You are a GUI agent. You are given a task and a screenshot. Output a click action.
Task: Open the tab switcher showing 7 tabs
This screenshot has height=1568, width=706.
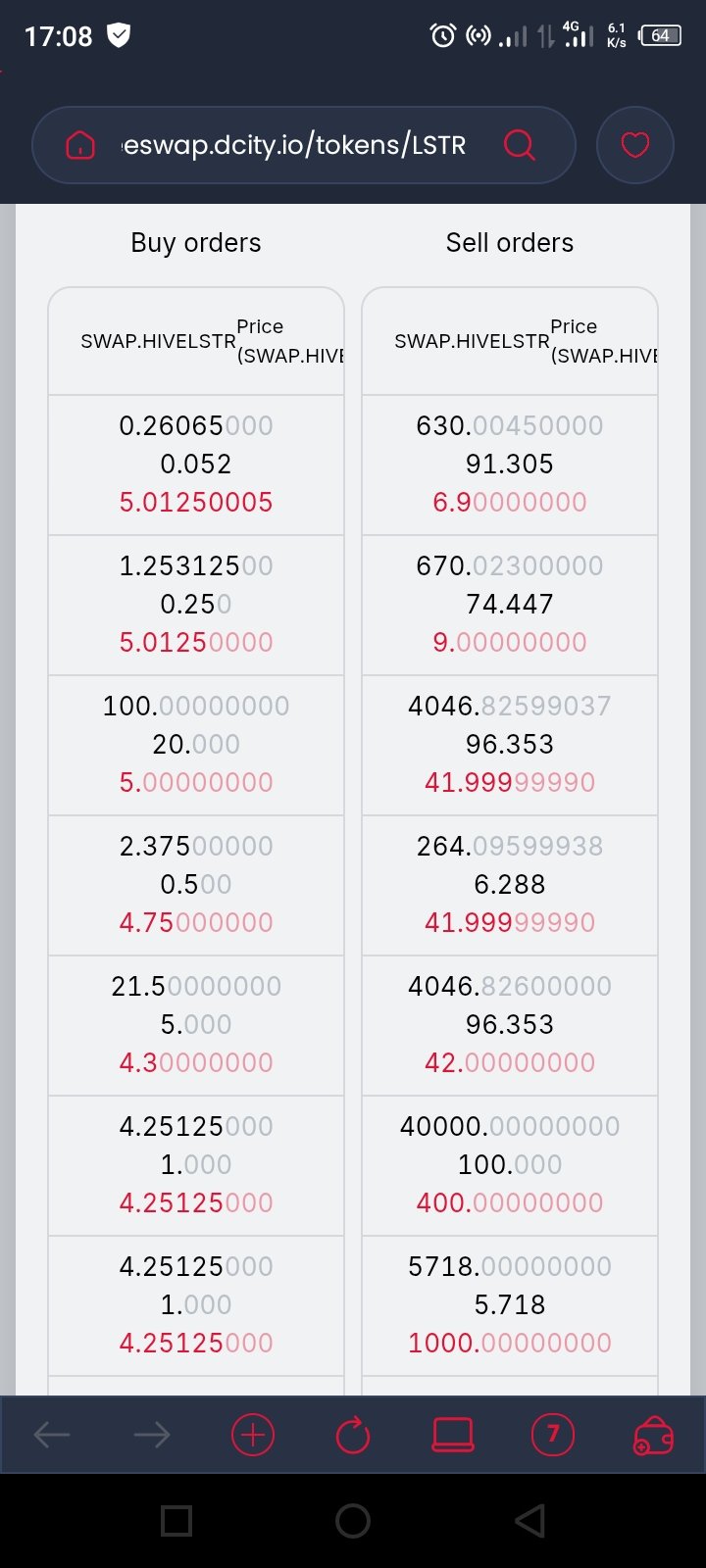click(553, 1435)
